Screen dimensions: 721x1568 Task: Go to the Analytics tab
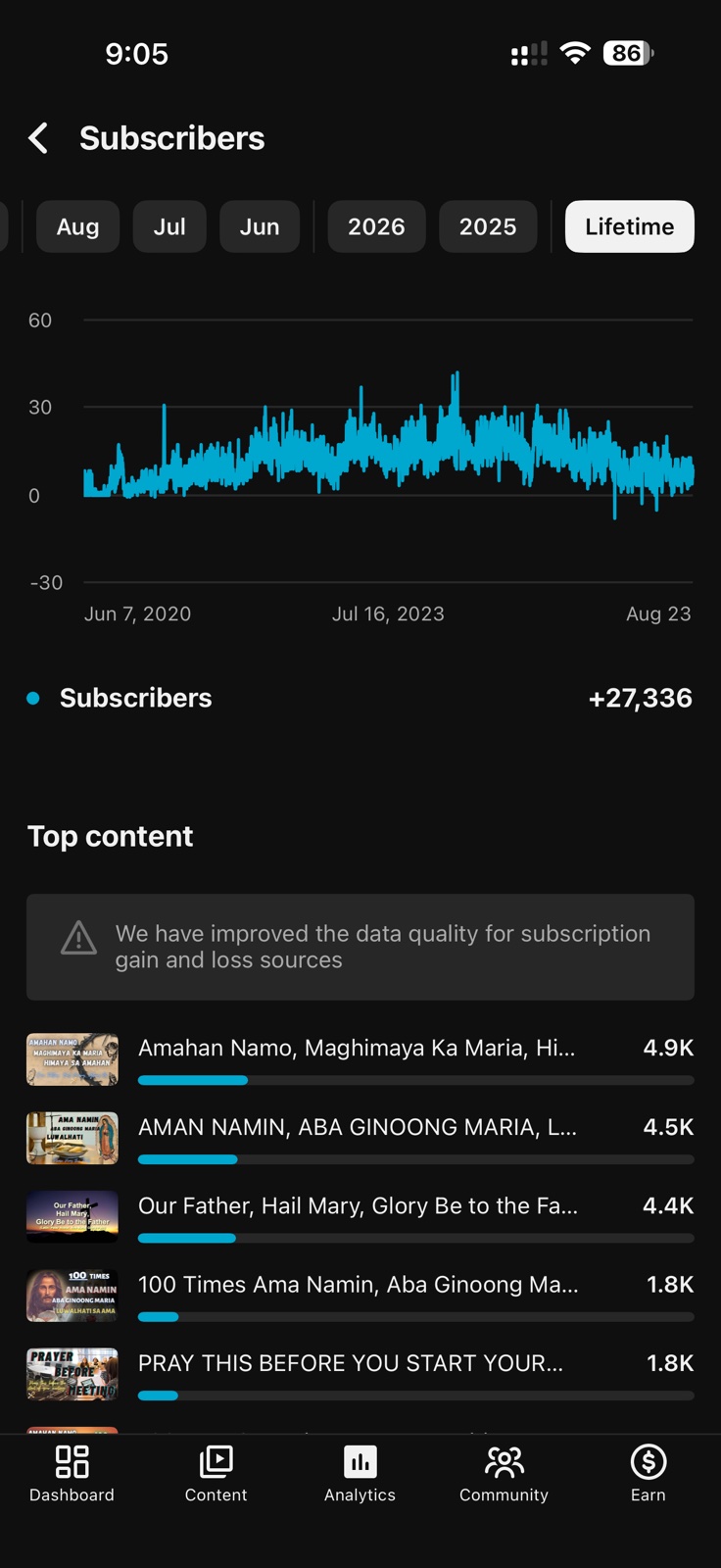click(360, 1474)
